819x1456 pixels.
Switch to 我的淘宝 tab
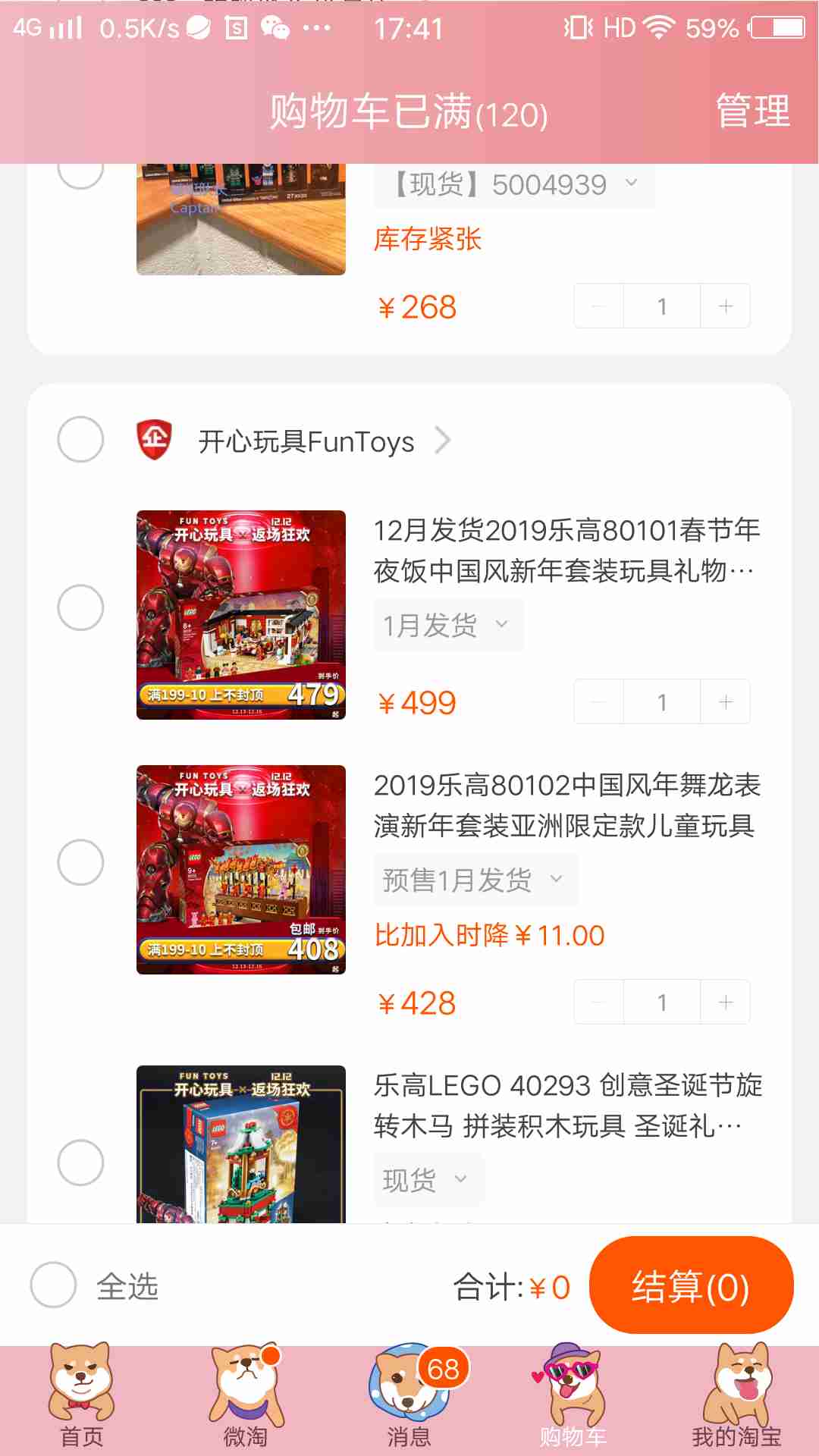tap(736, 1397)
